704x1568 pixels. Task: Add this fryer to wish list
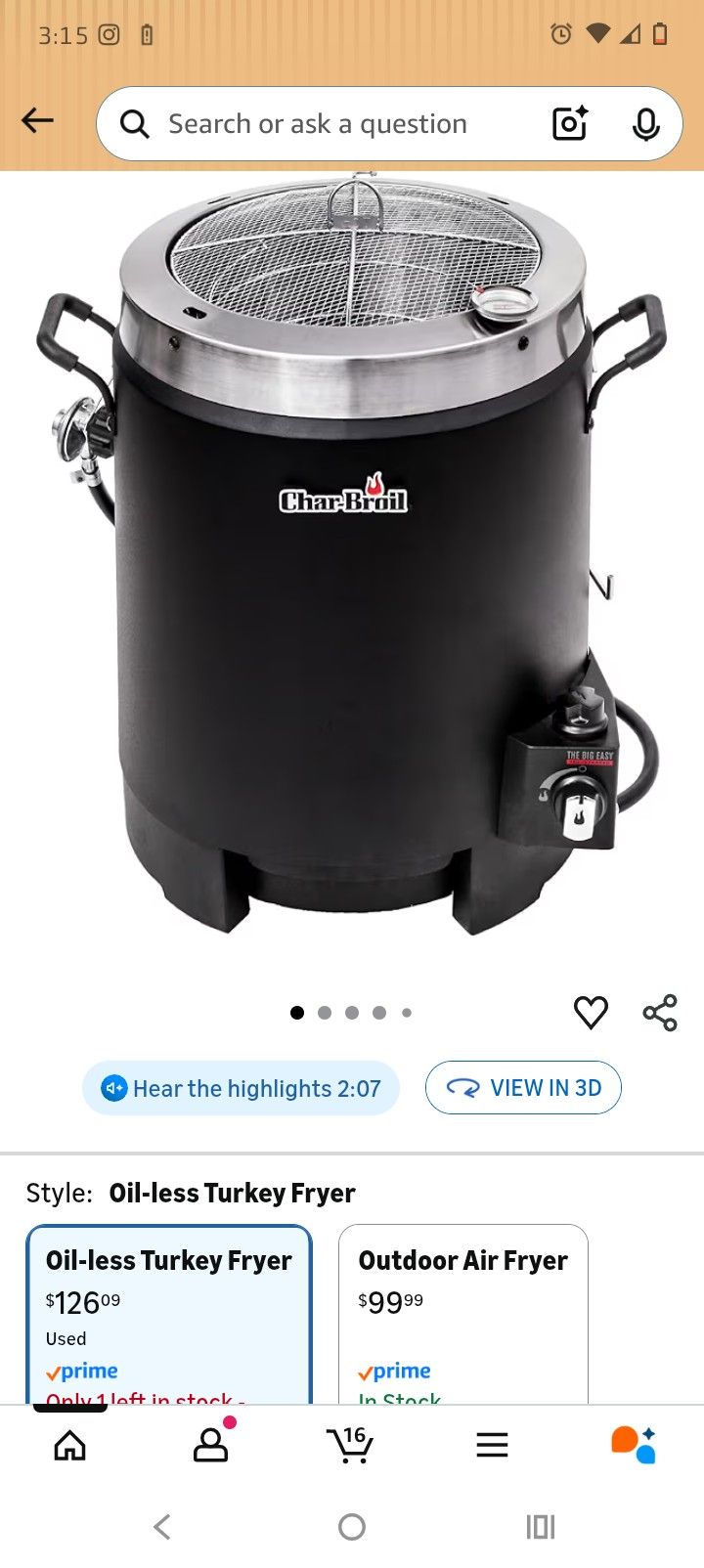[591, 1013]
